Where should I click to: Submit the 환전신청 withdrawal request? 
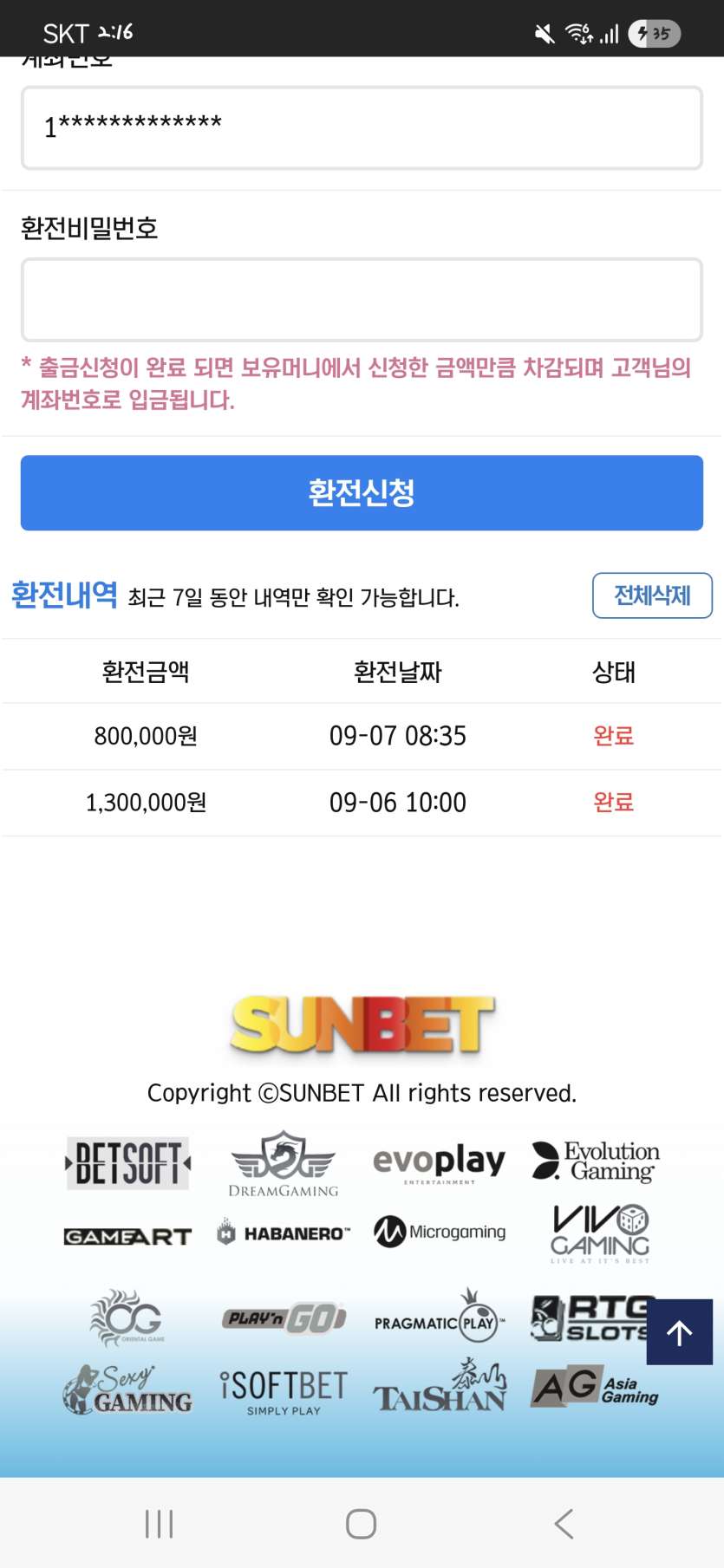362,492
